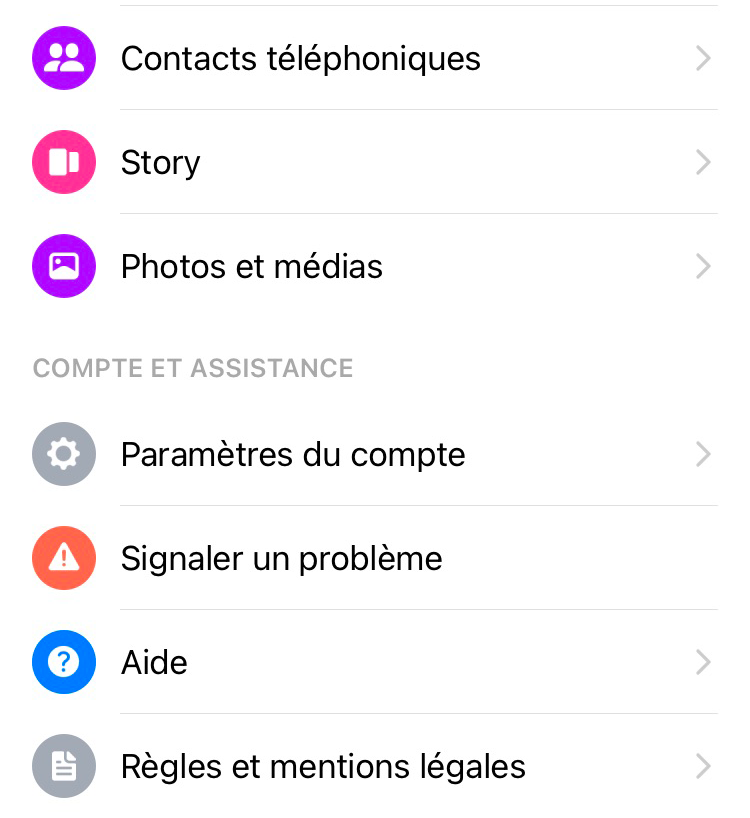Screen dimensions: 750x818
Task: Open Paramètres du compte
Action: [x=292, y=454]
